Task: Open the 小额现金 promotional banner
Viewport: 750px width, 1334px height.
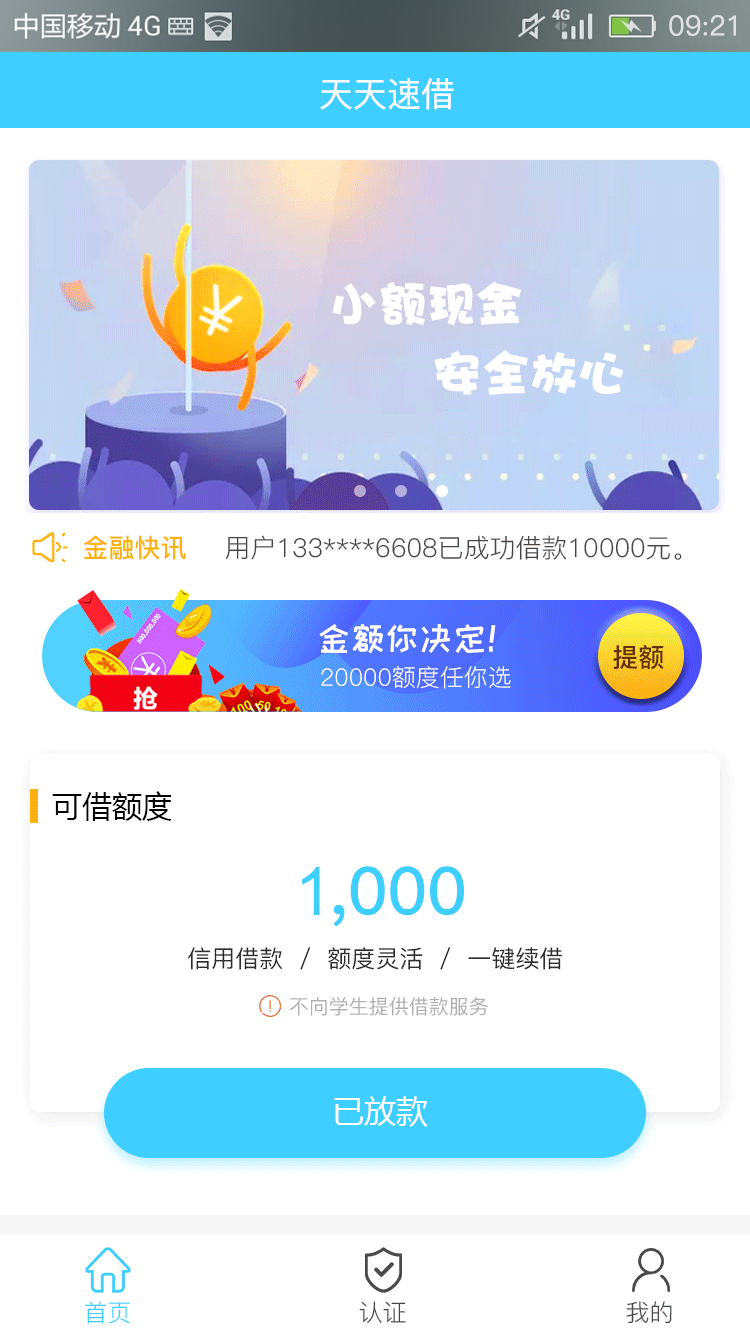Action: click(x=374, y=335)
